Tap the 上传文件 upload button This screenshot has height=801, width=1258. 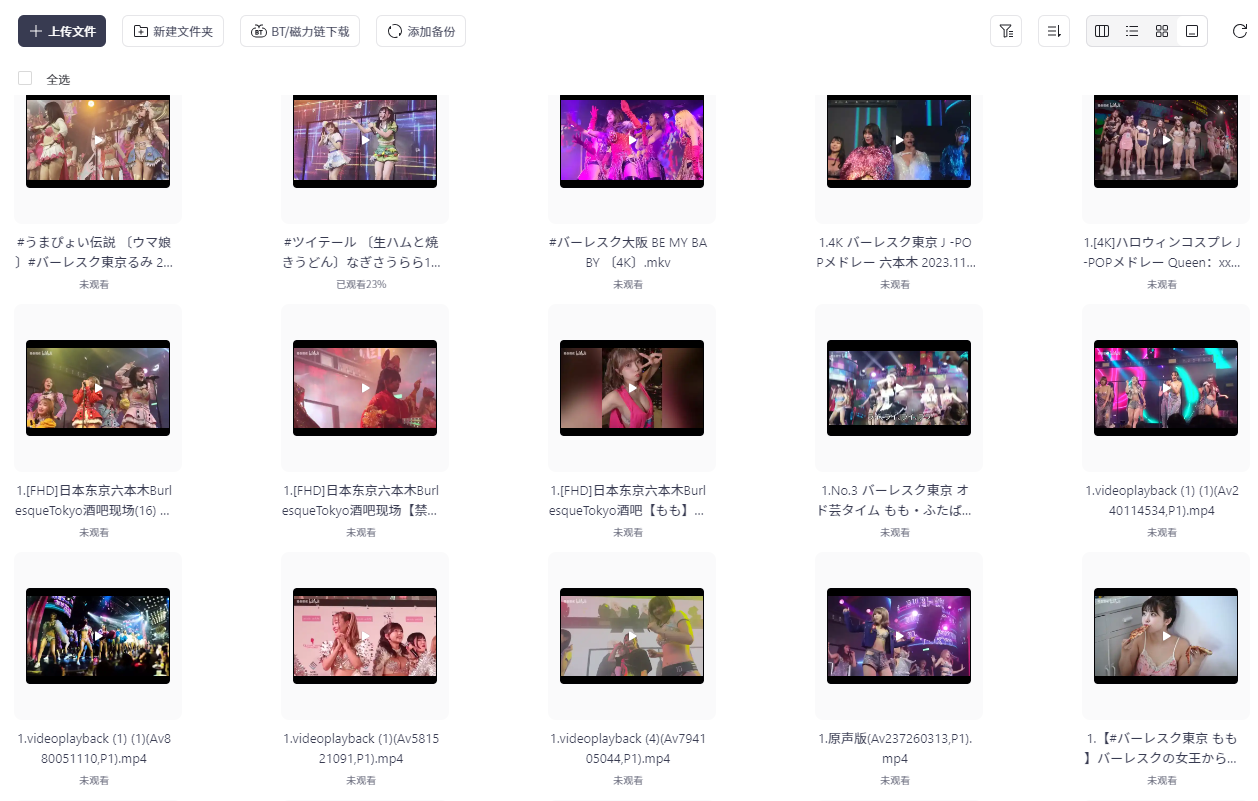[61, 31]
